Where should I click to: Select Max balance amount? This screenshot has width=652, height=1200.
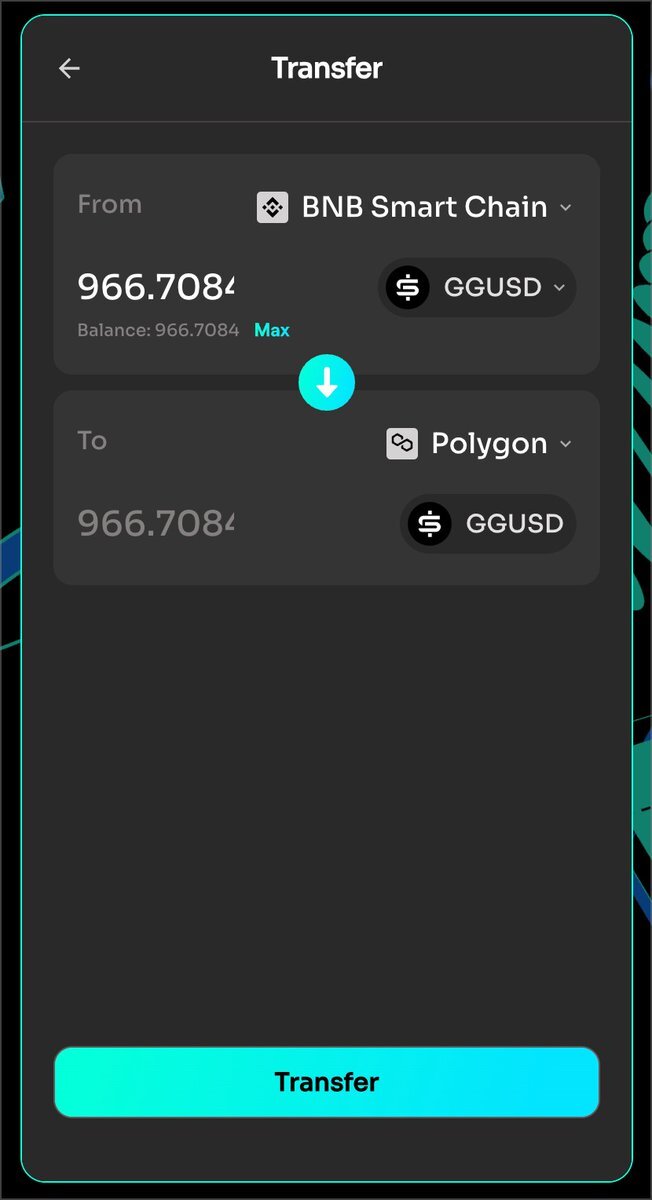pos(271,330)
